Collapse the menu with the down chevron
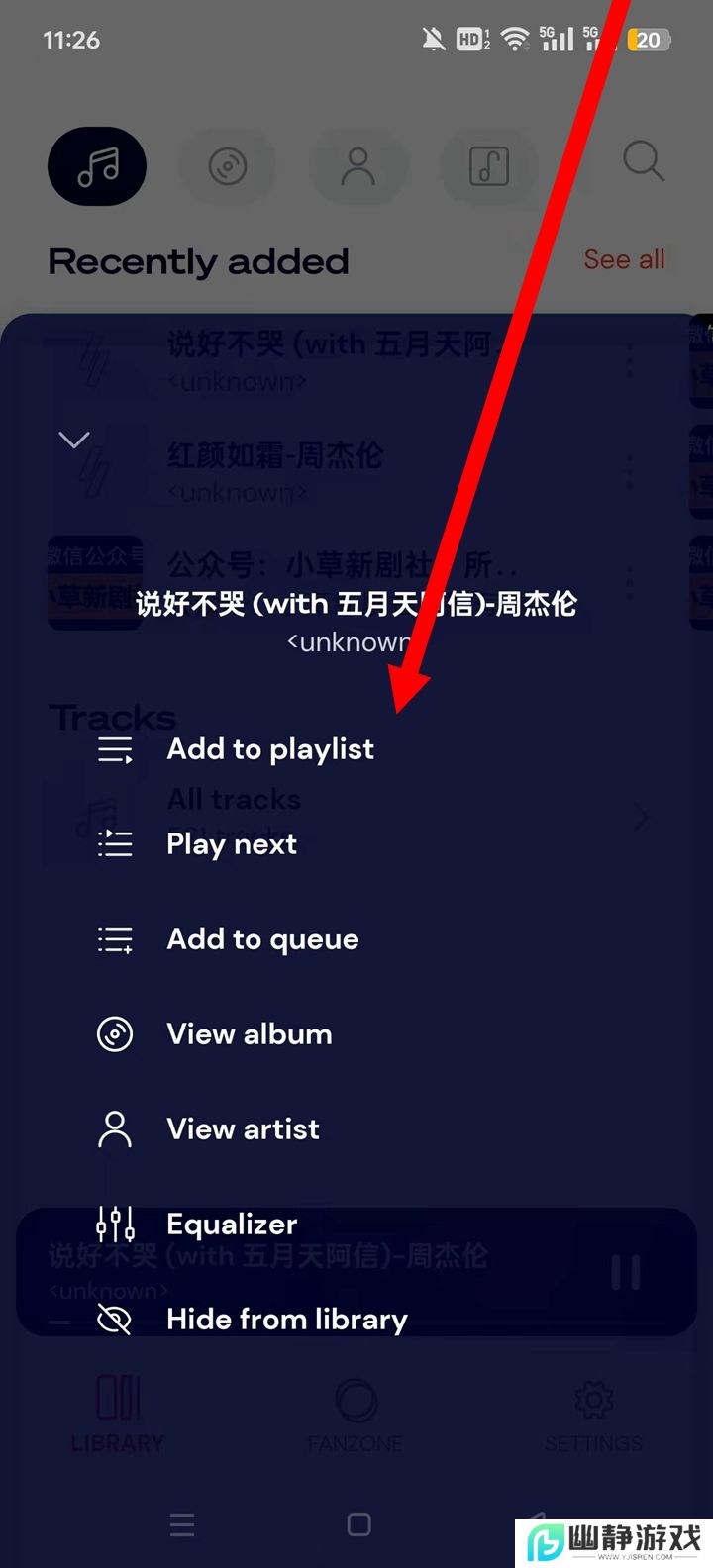This screenshot has width=713, height=1568. (x=74, y=440)
